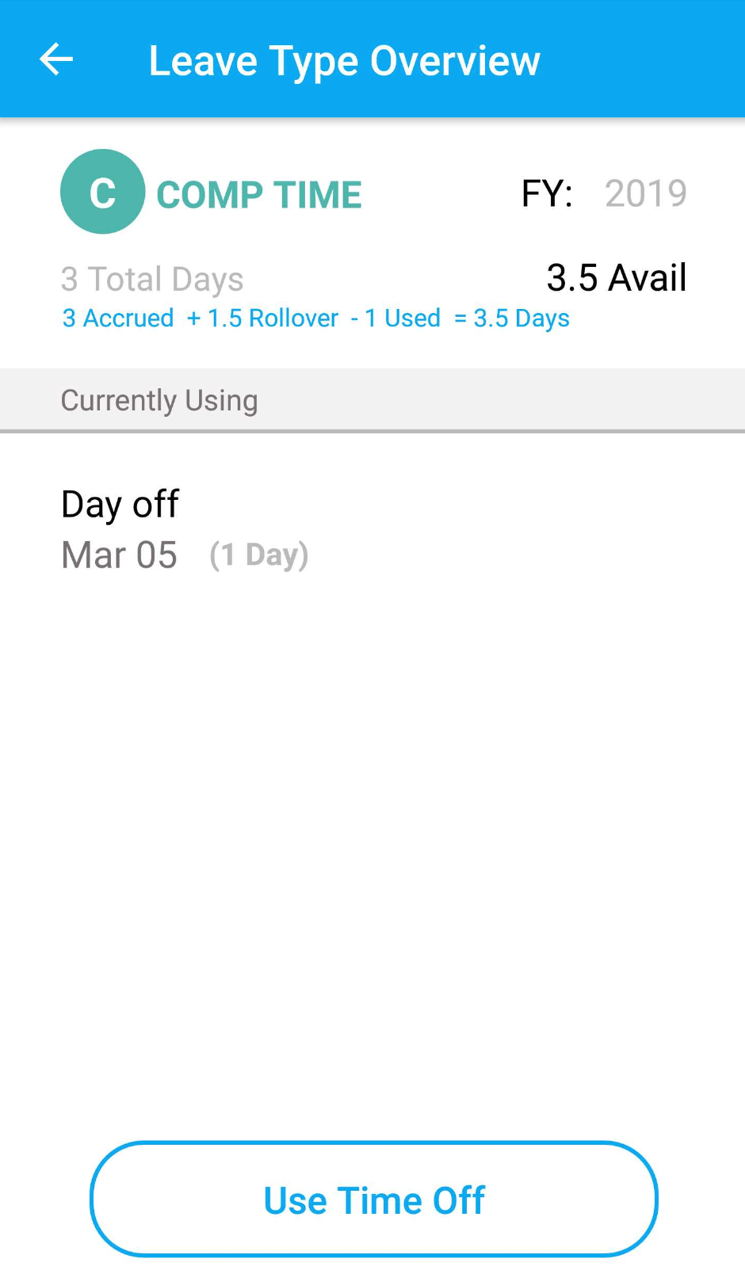Viewport: 745px width, 1274px height.
Task: Tap the green C leave type icon
Action: 103,191
